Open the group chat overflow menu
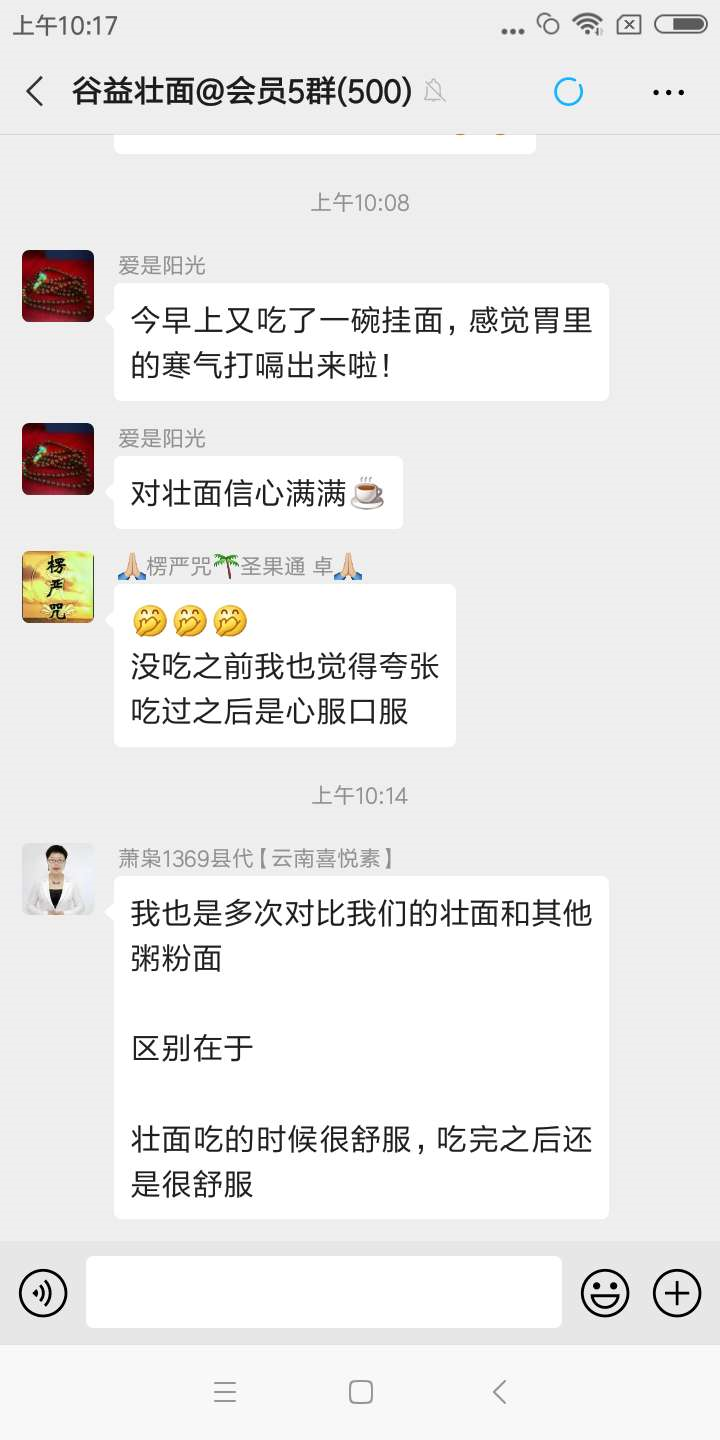 (668, 92)
